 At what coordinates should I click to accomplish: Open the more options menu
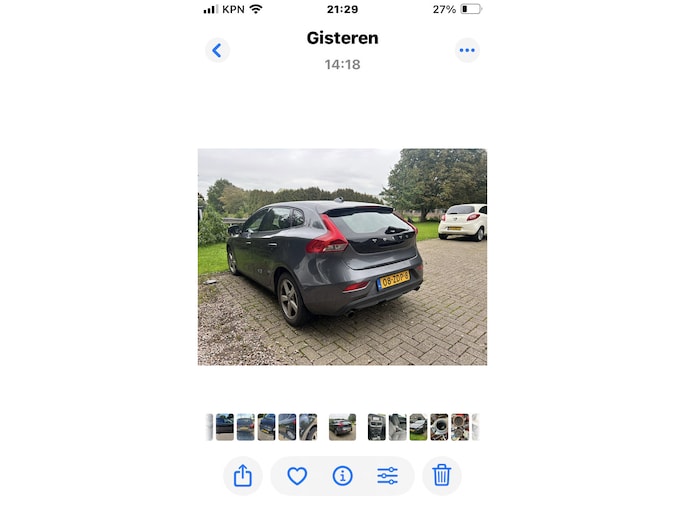coord(467,50)
